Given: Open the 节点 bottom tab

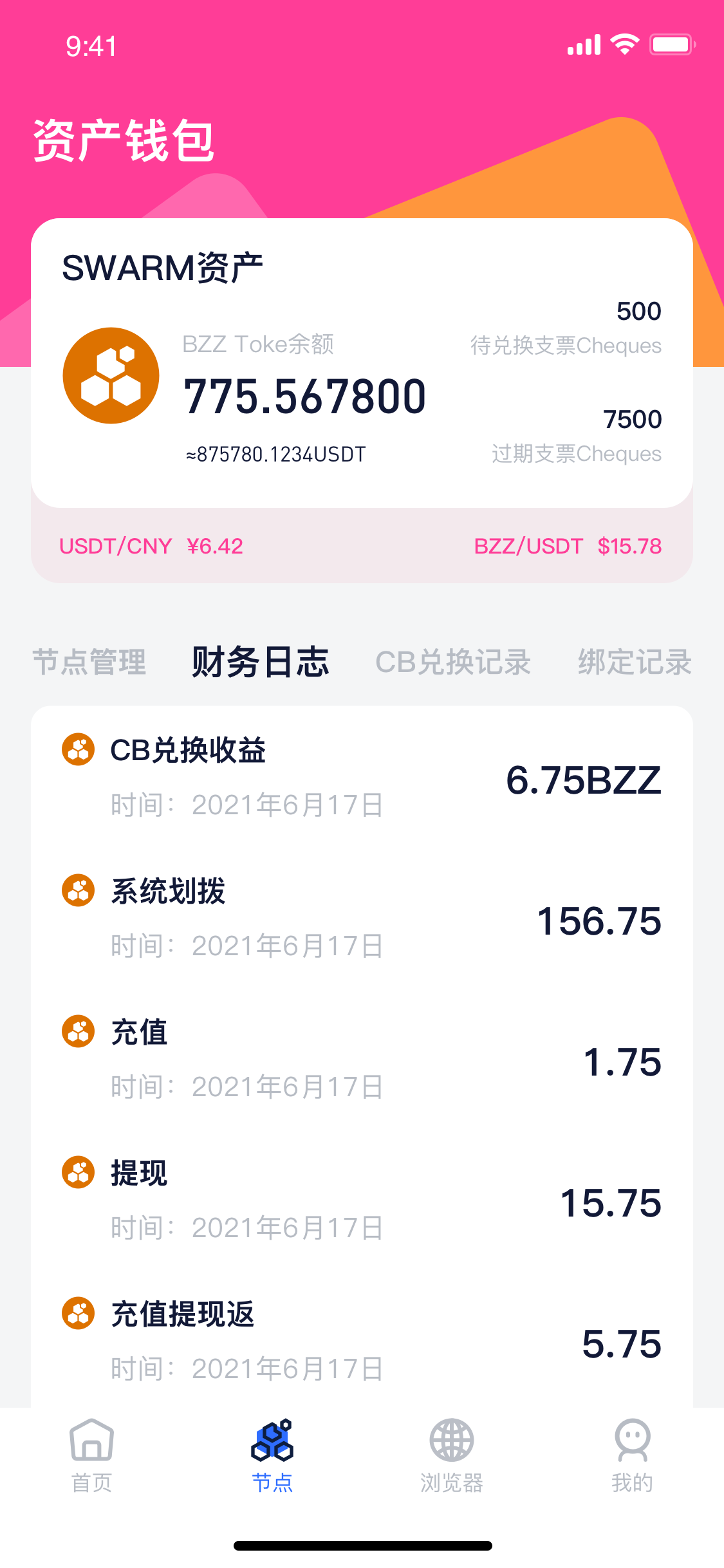Looking at the screenshot, I should click(x=272, y=1456).
